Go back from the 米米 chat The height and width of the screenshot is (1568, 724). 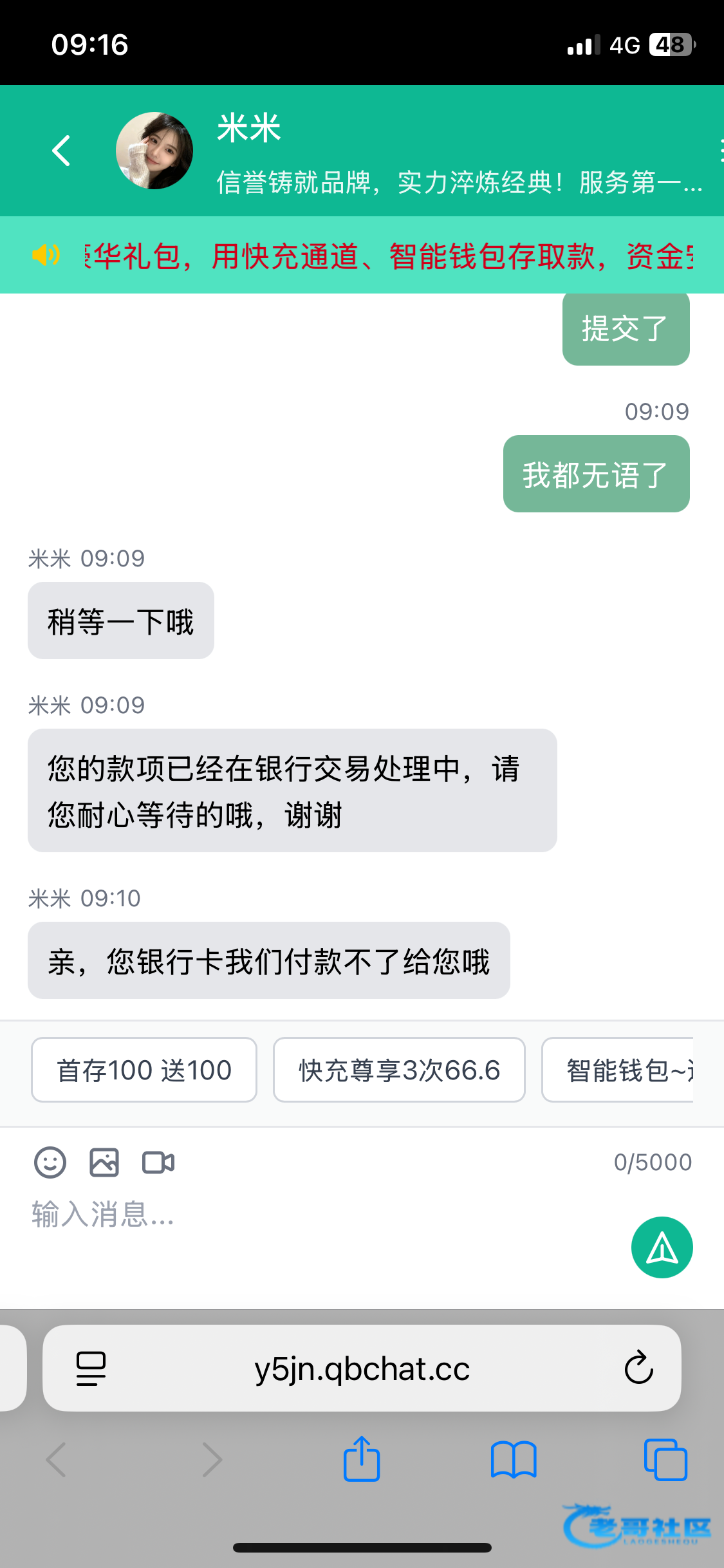(x=62, y=151)
